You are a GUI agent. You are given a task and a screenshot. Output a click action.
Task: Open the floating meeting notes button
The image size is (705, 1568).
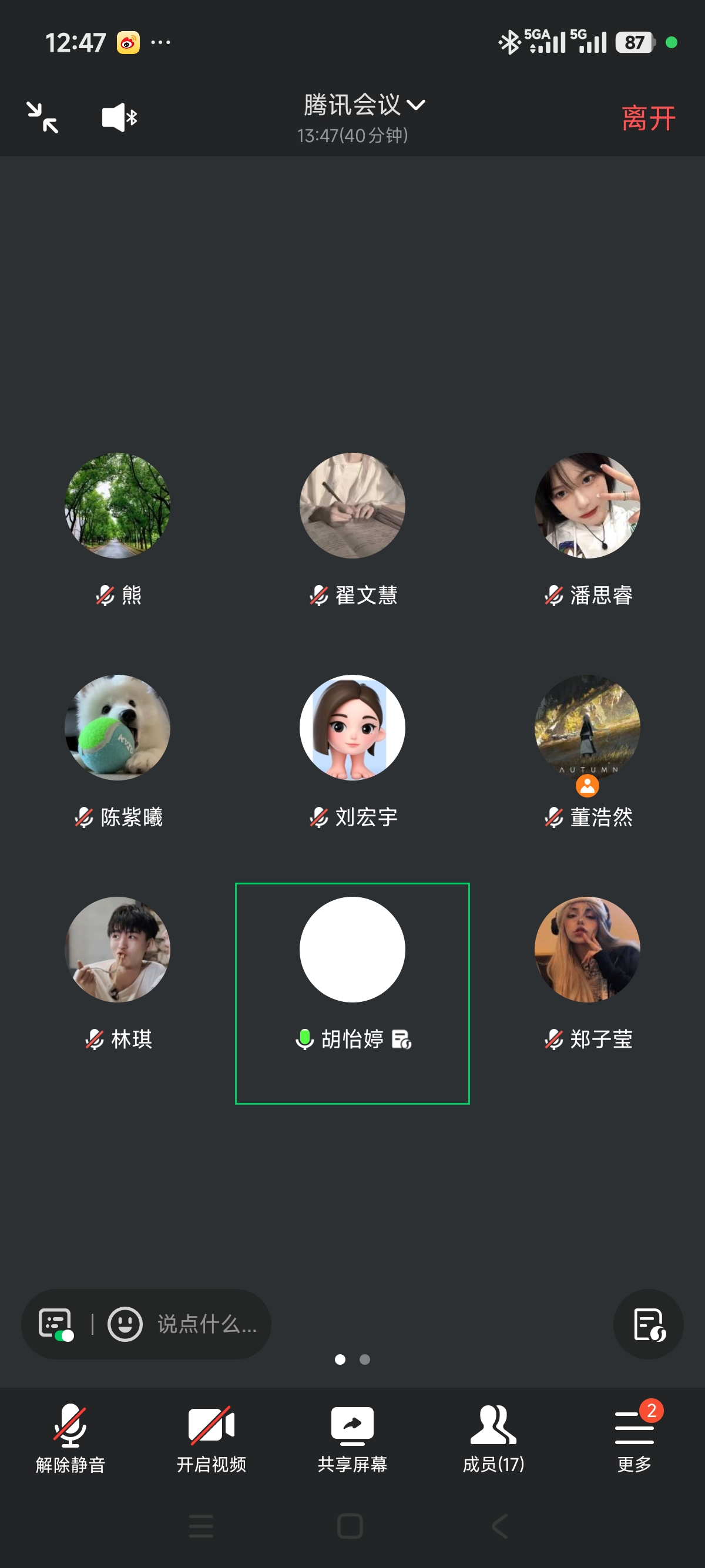tap(648, 1324)
